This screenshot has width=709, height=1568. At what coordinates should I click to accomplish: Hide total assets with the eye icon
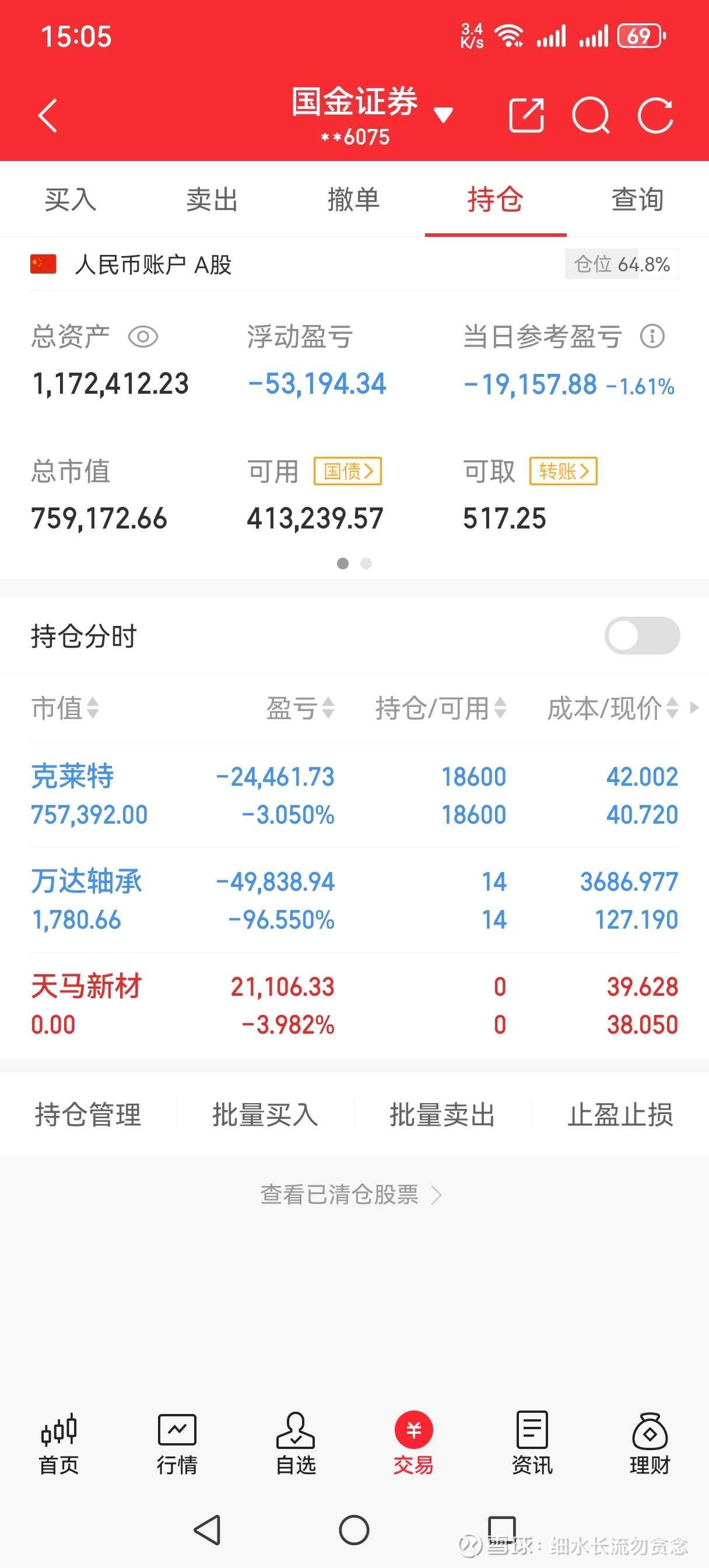(143, 337)
